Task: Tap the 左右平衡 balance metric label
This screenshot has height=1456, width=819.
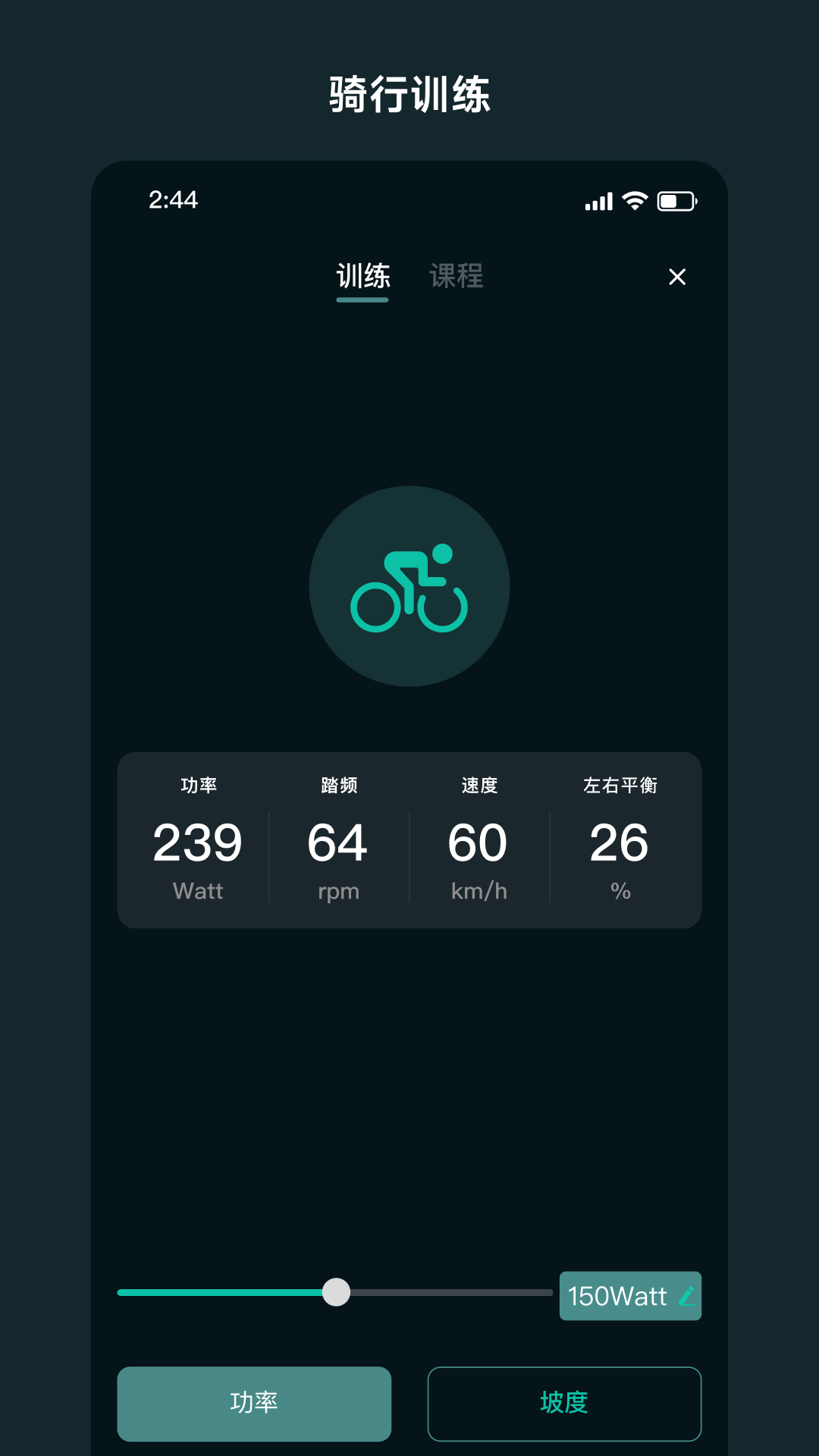Action: coord(620,786)
